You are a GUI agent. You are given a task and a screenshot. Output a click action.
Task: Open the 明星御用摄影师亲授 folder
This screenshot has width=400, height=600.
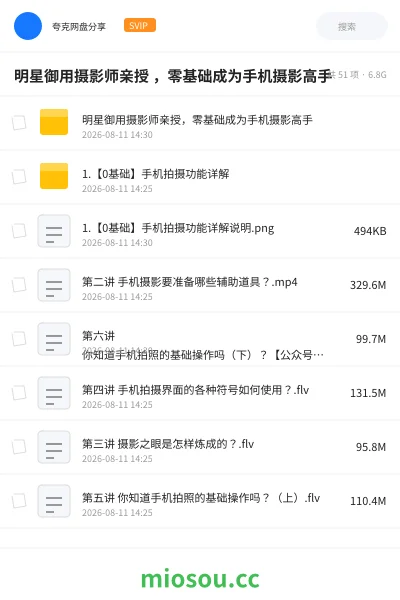[x=200, y=123]
